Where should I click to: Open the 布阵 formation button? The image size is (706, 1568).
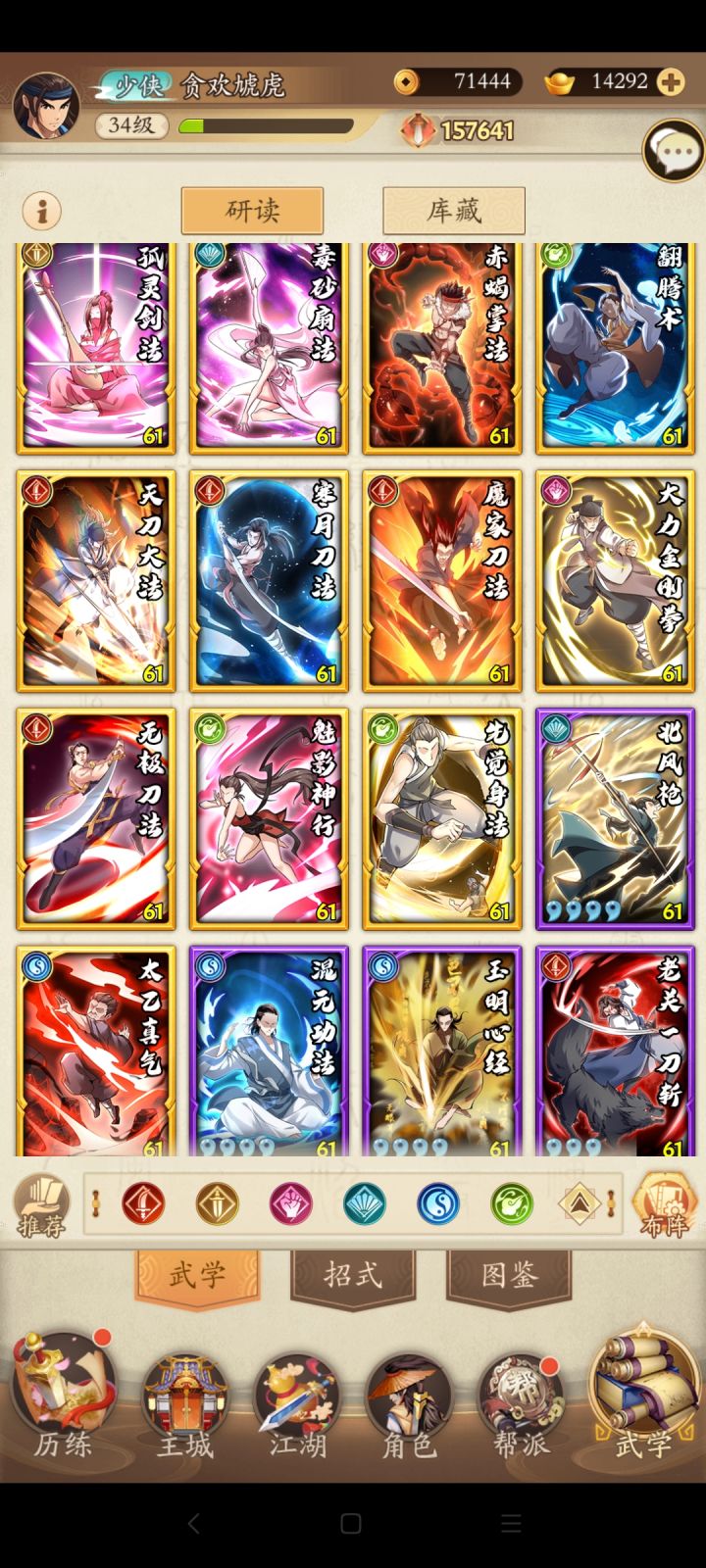pos(663,1205)
